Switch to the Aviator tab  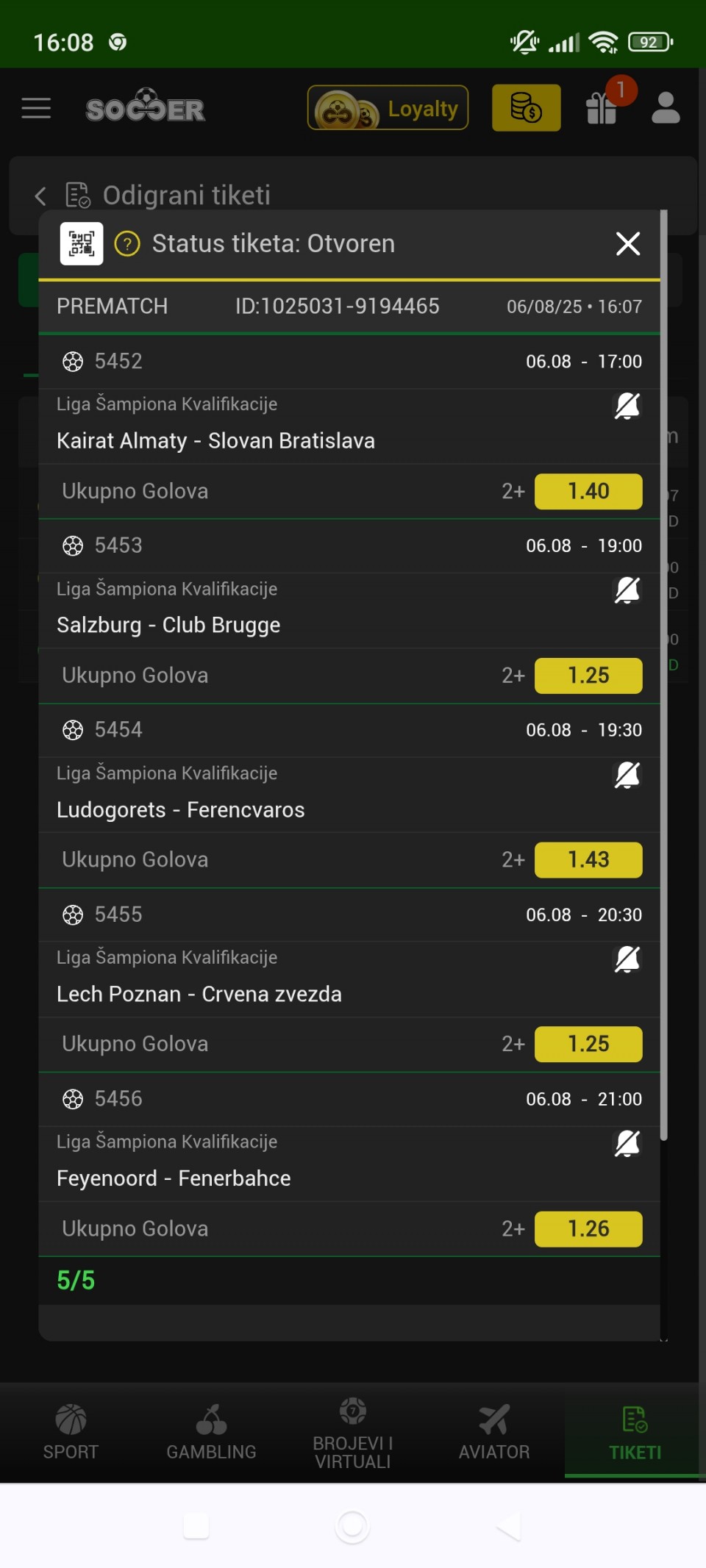(x=494, y=1432)
